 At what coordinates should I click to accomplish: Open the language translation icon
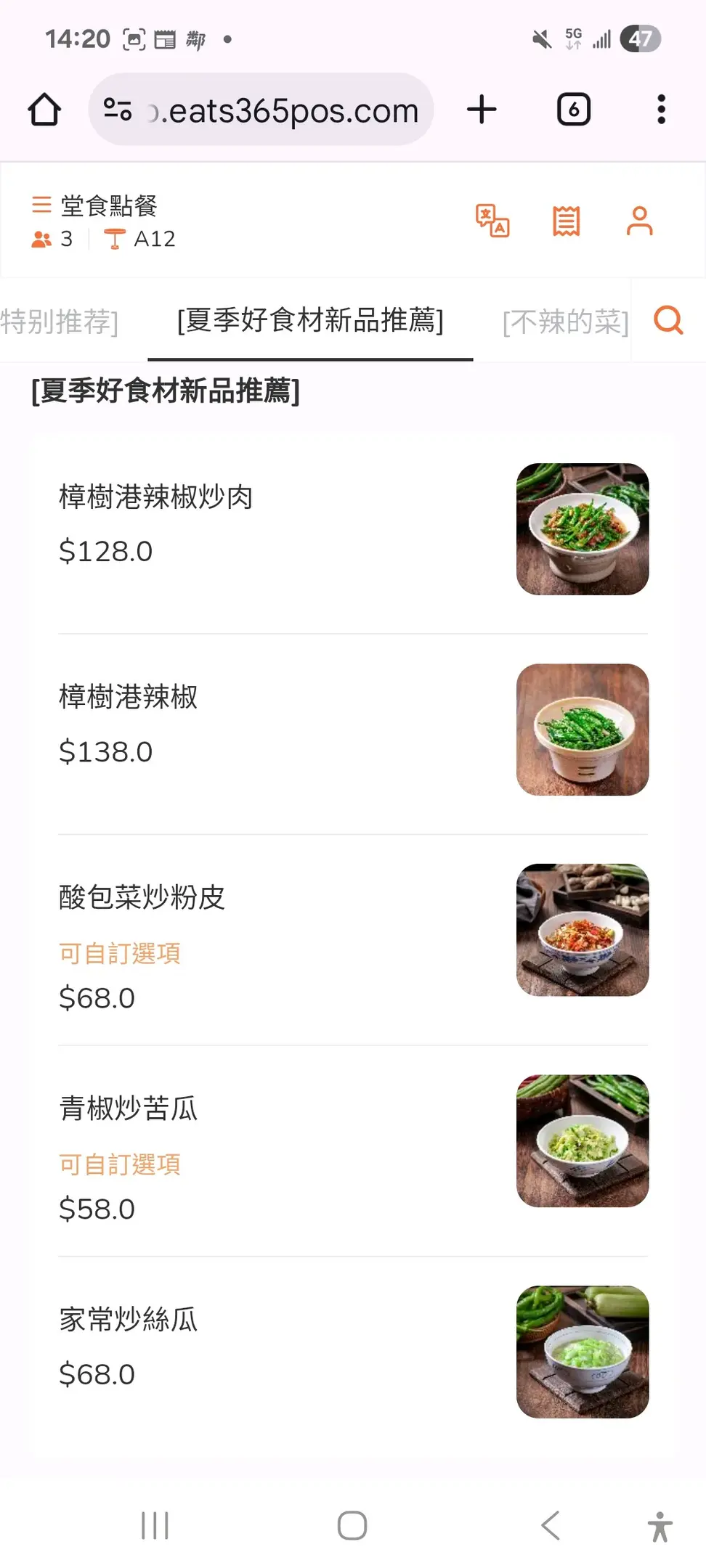(x=492, y=221)
